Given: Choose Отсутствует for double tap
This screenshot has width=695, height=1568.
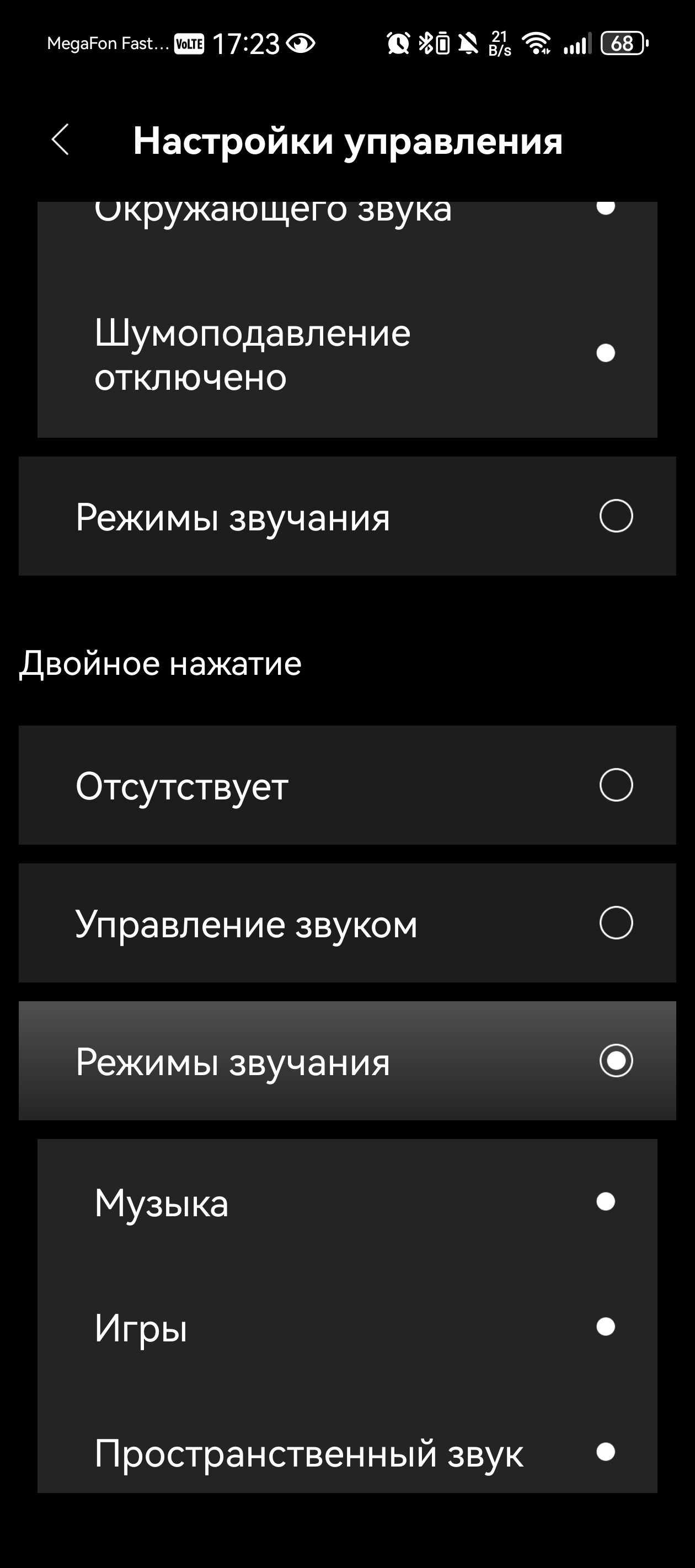Looking at the screenshot, I should [616, 785].
